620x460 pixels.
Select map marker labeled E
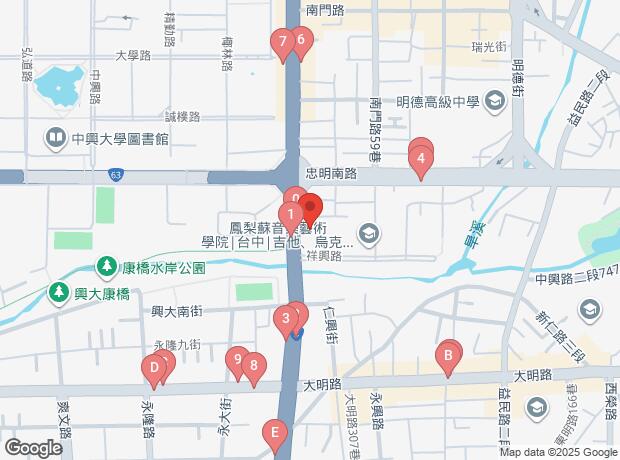[x=274, y=434]
